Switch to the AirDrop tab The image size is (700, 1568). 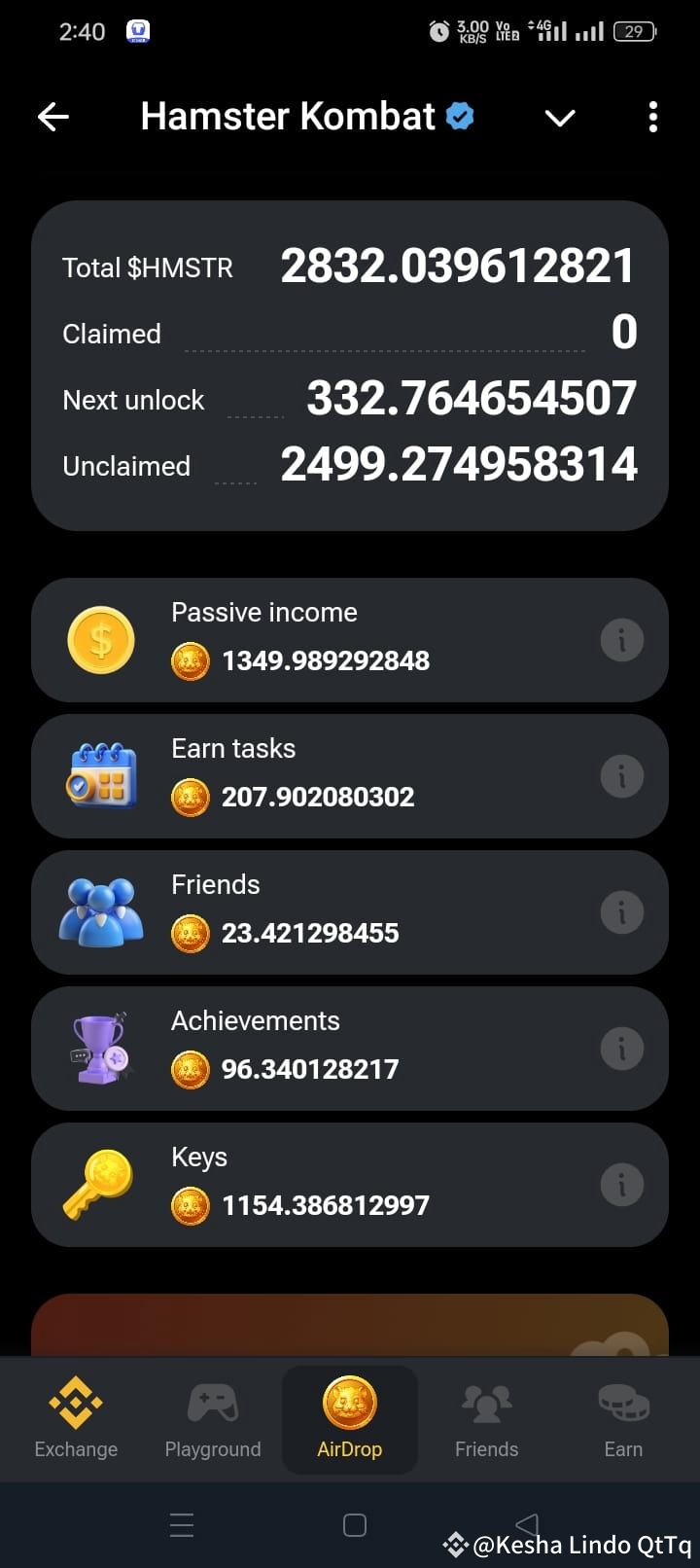tap(350, 1420)
